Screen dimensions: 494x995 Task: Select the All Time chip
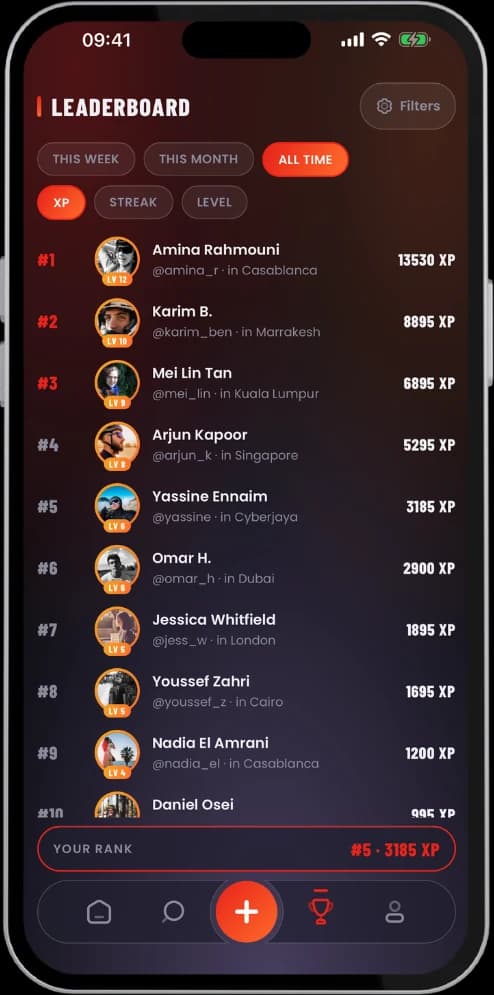point(305,159)
